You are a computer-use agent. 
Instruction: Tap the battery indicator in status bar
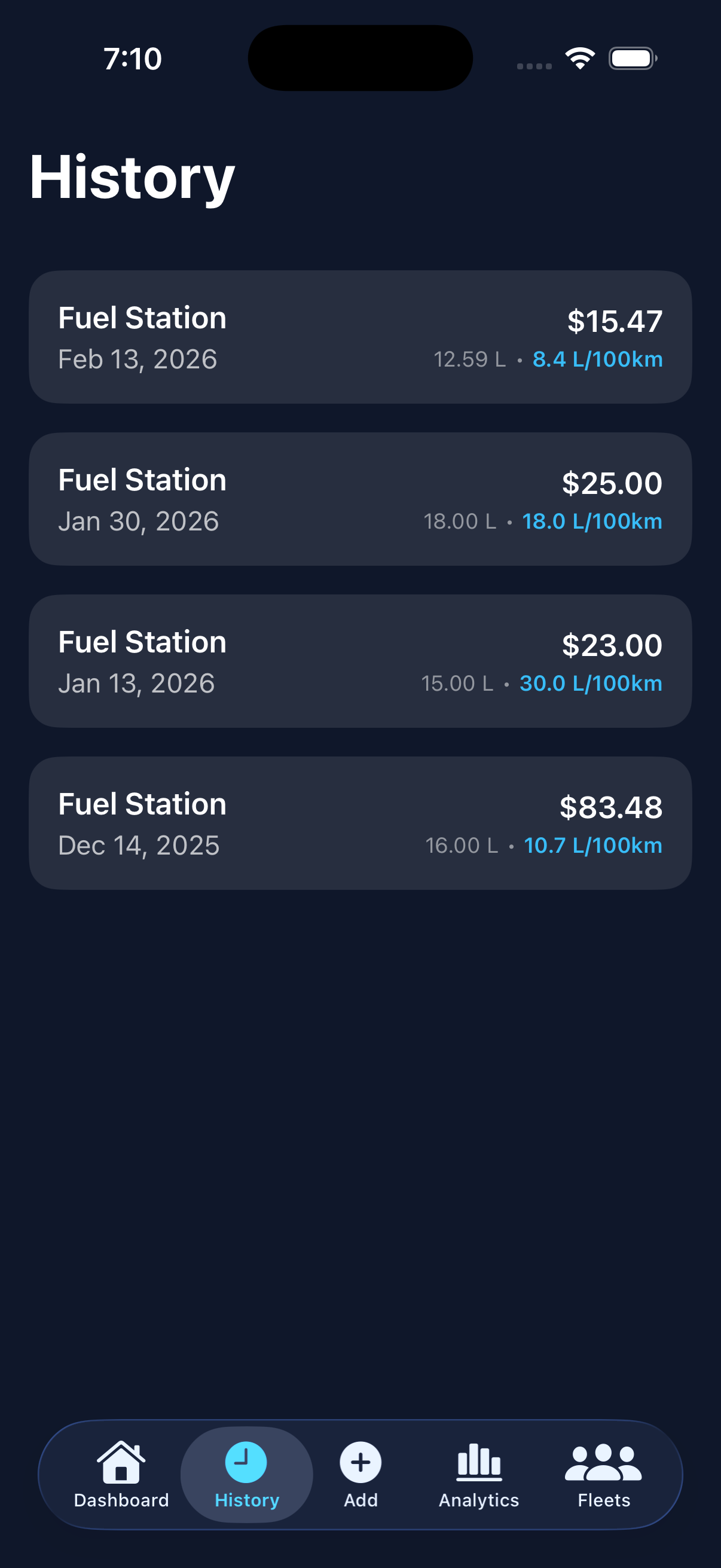pyautogui.click(x=633, y=58)
